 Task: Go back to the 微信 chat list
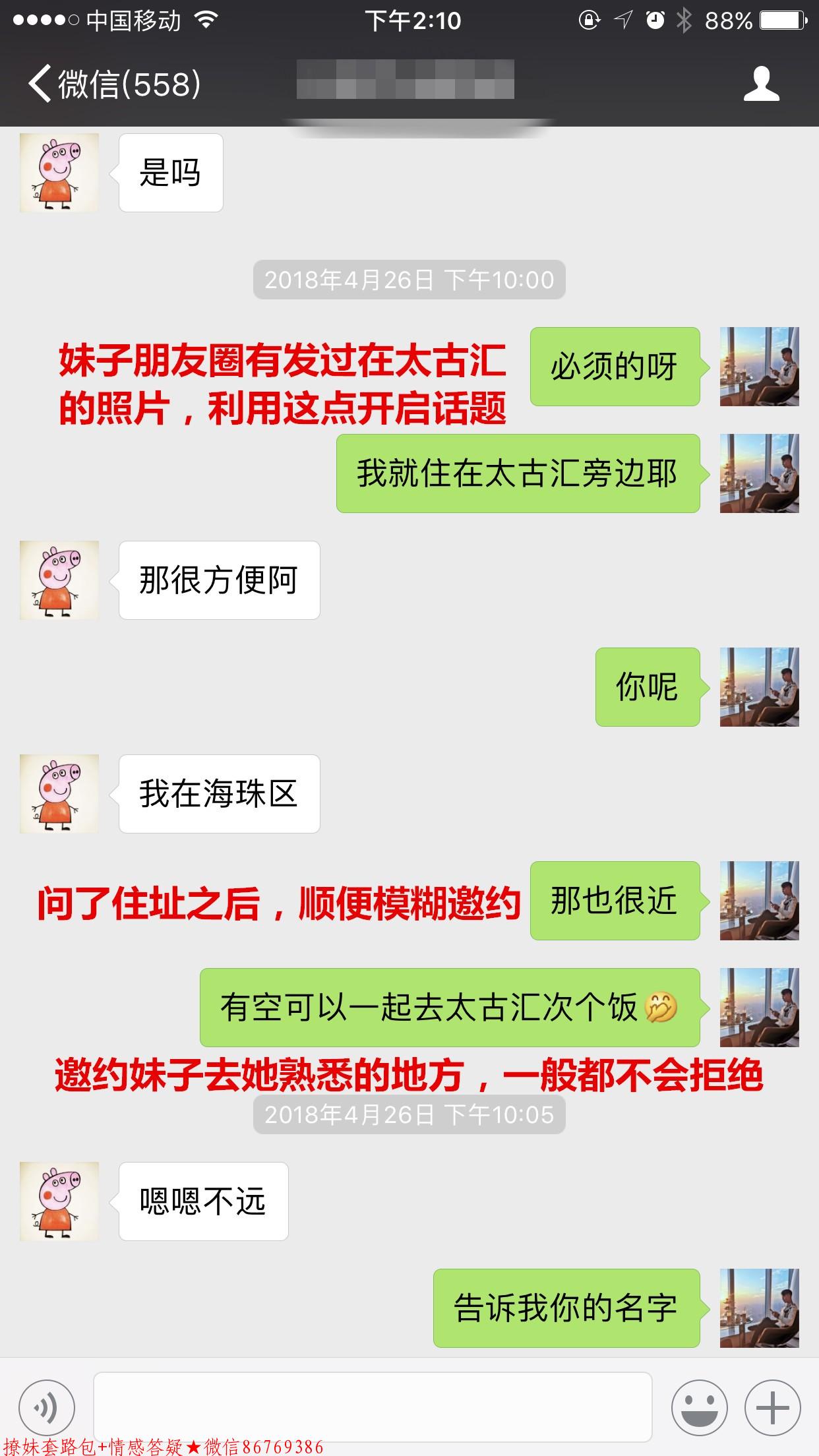112,84
